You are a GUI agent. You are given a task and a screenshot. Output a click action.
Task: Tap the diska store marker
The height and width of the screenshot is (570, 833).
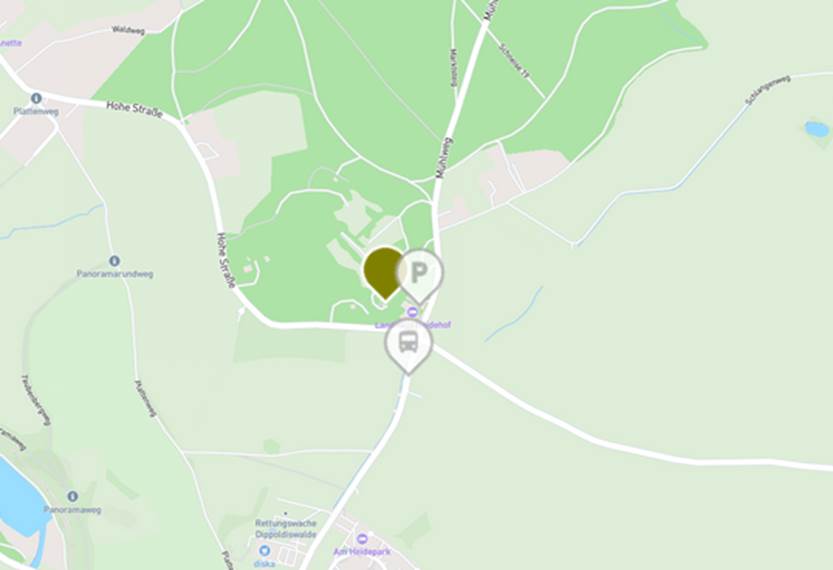click(x=264, y=550)
